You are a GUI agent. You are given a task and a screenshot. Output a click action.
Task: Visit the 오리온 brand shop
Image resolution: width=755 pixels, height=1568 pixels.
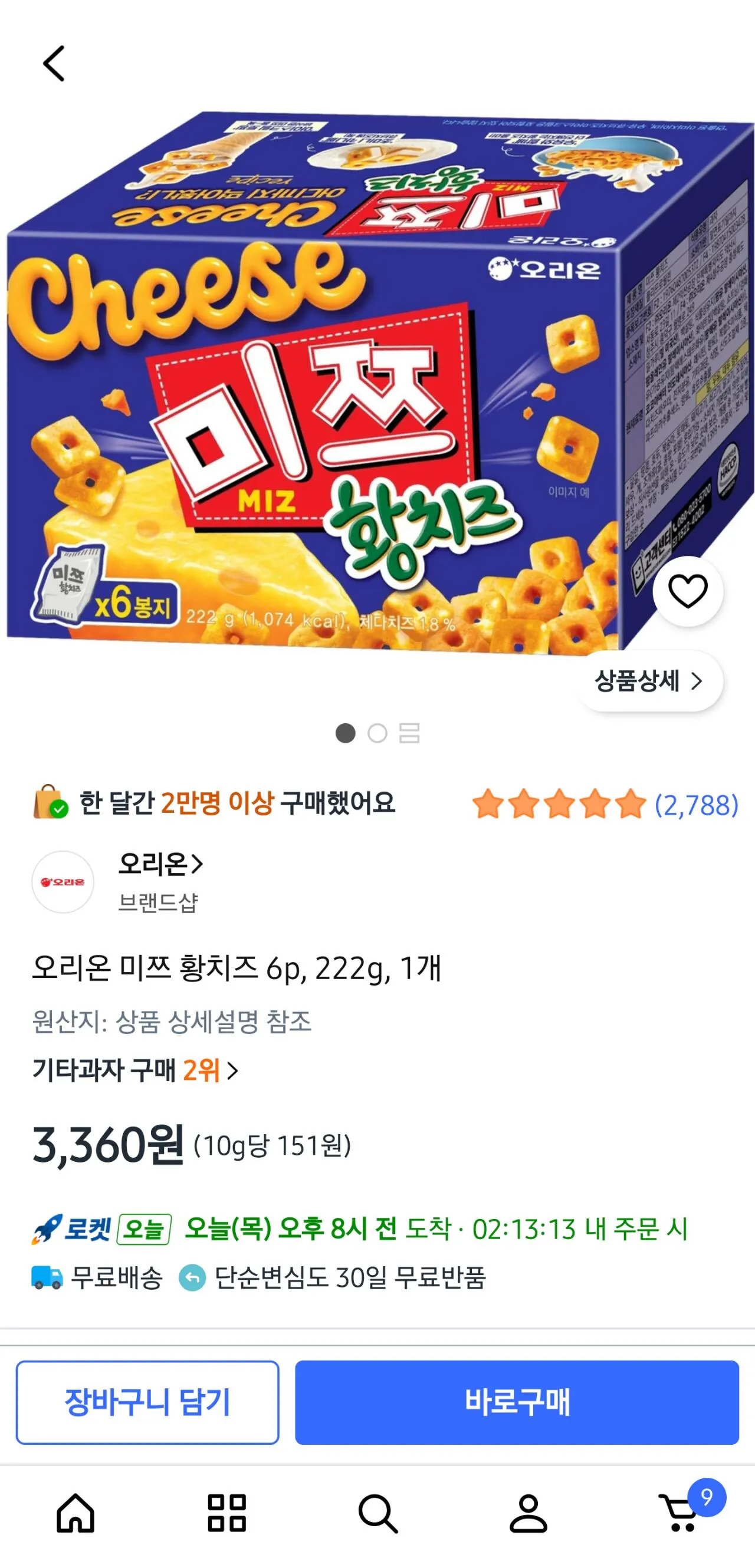(x=118, y=881)
